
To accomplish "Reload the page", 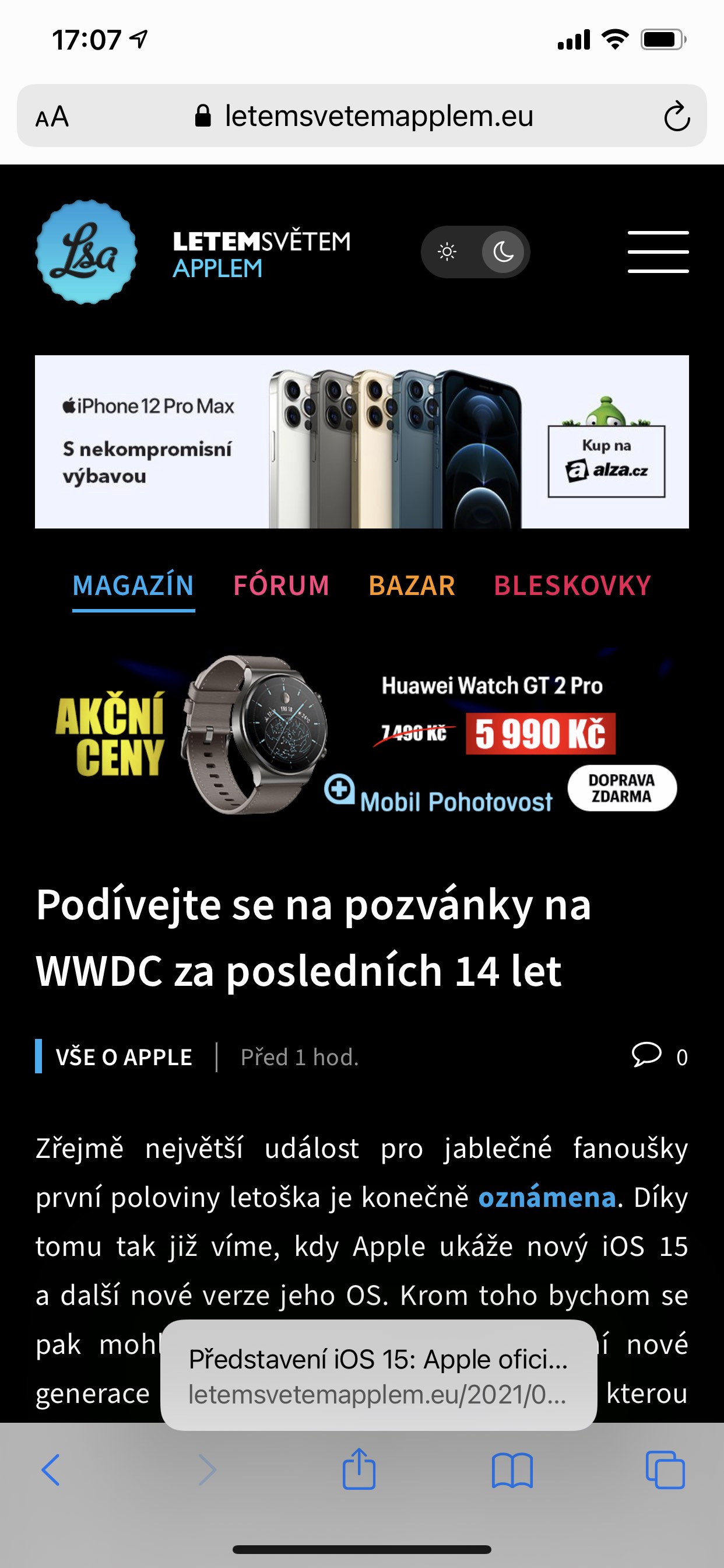I will [x=676, y=116].
